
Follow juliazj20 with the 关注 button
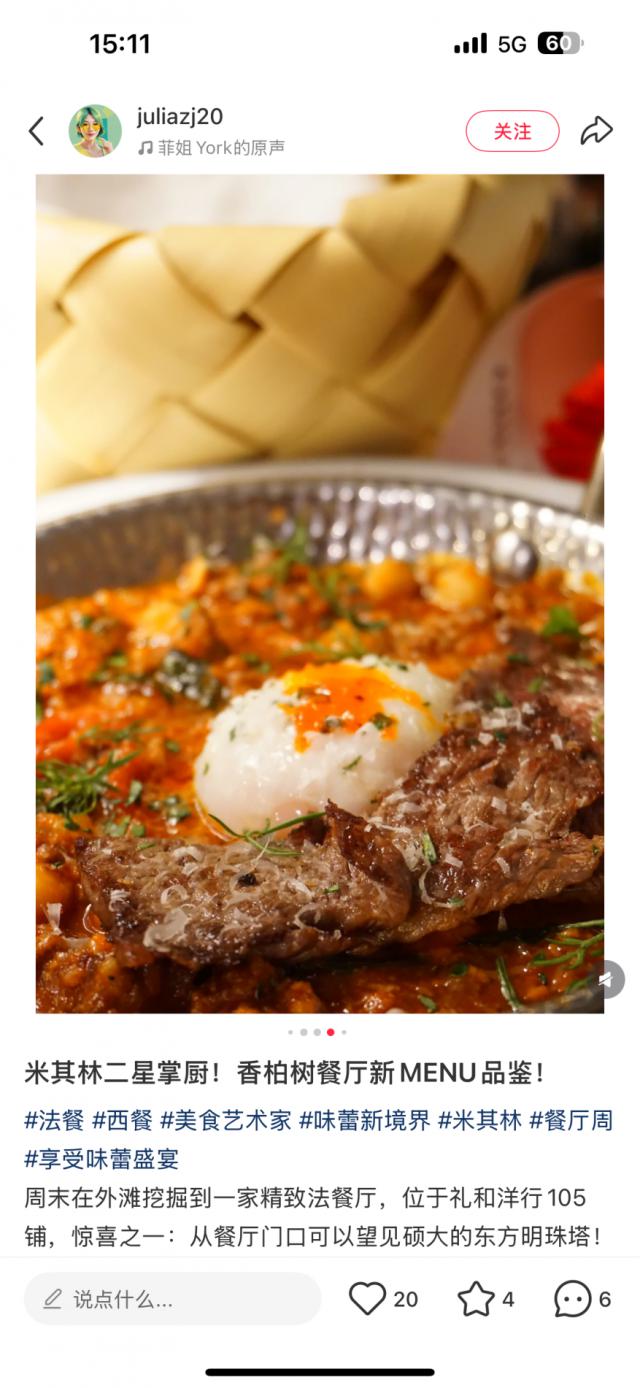(x=512, y=131)
